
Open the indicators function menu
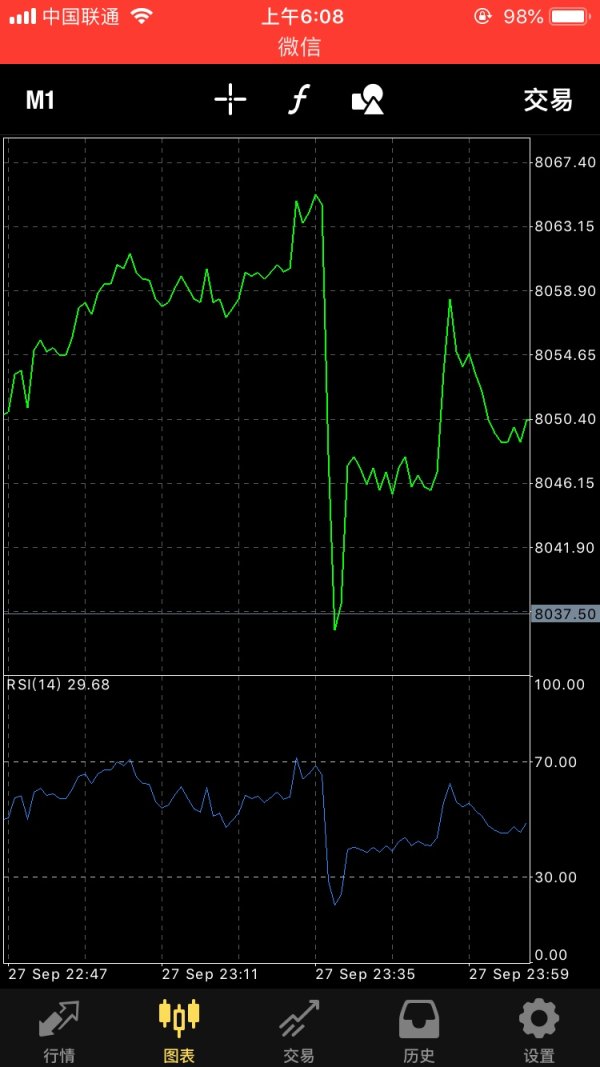(x=298, y=100)
